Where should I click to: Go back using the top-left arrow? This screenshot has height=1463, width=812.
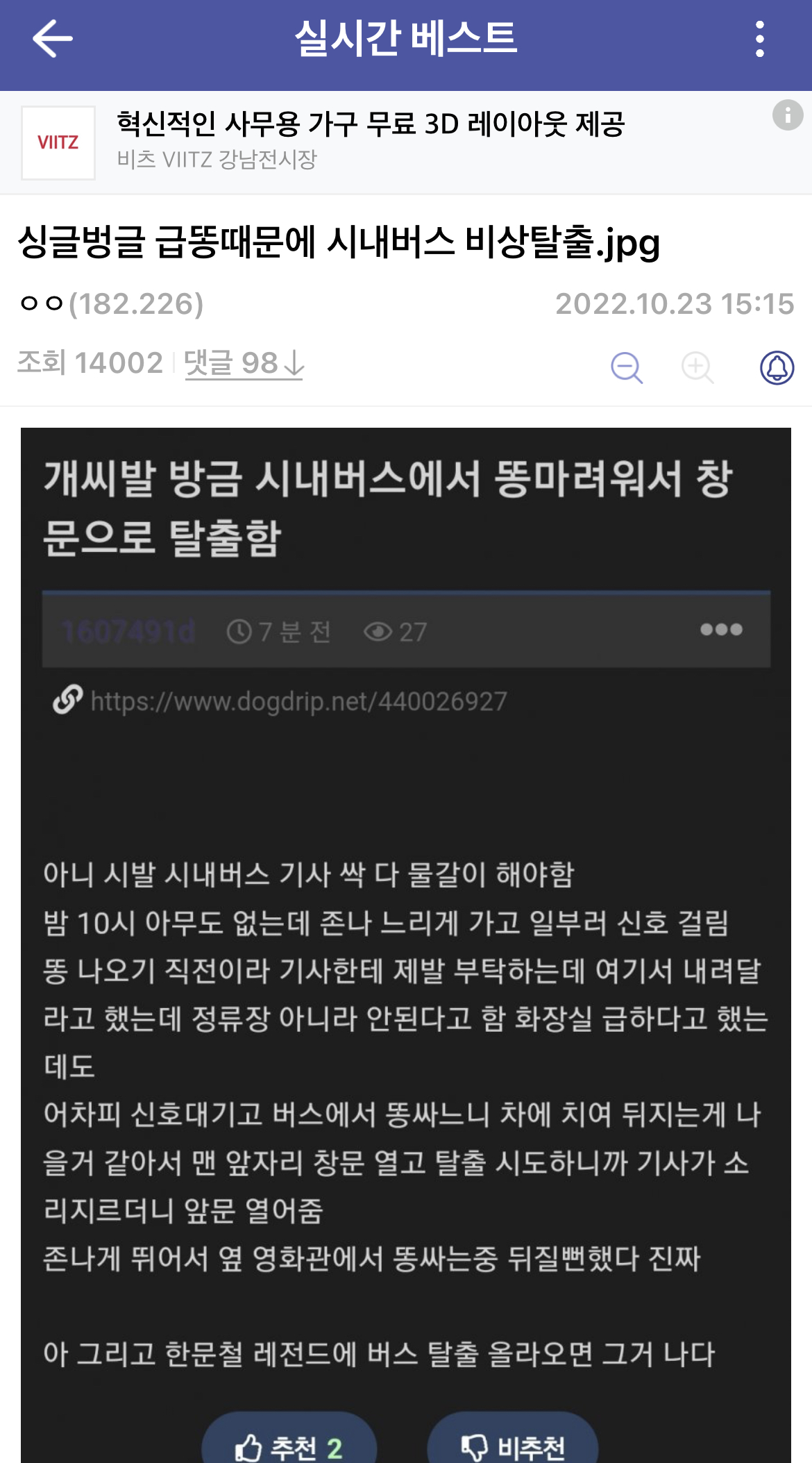[x=52, y=39]
